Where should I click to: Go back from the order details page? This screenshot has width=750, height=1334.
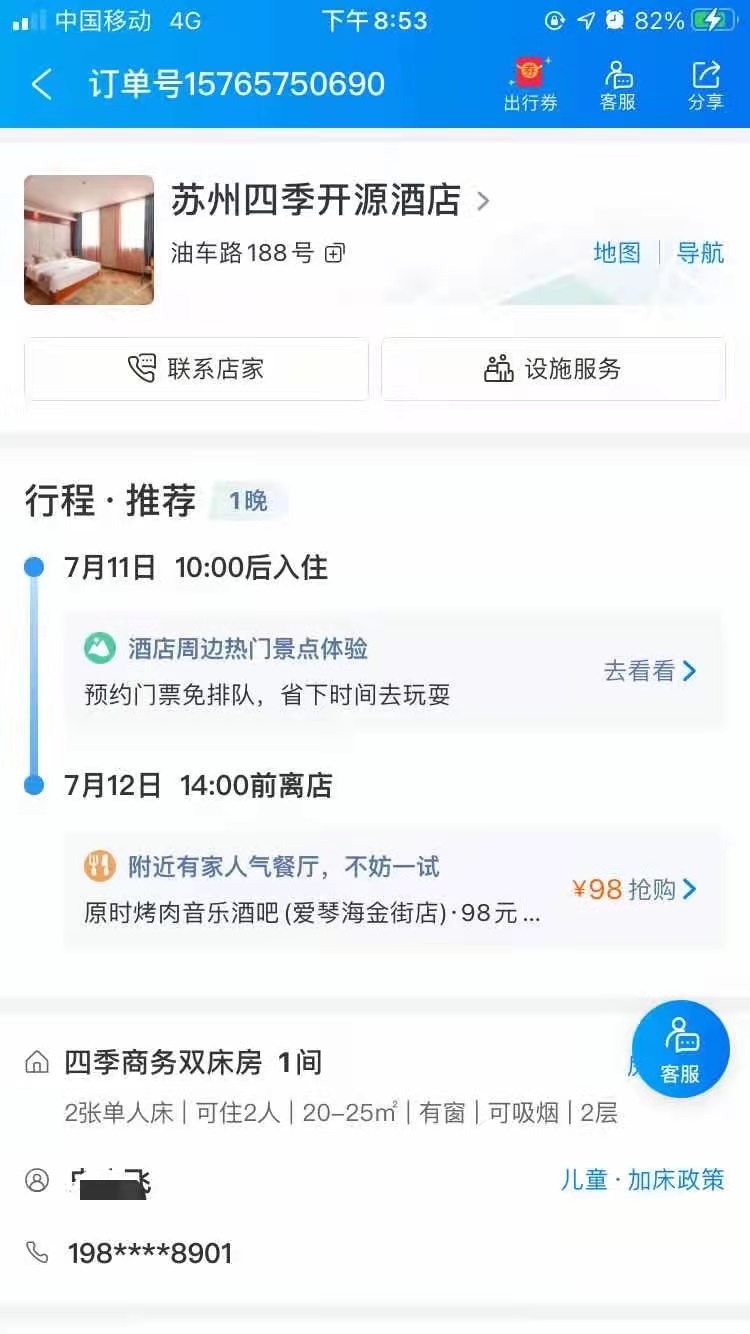tap(41, 84)
